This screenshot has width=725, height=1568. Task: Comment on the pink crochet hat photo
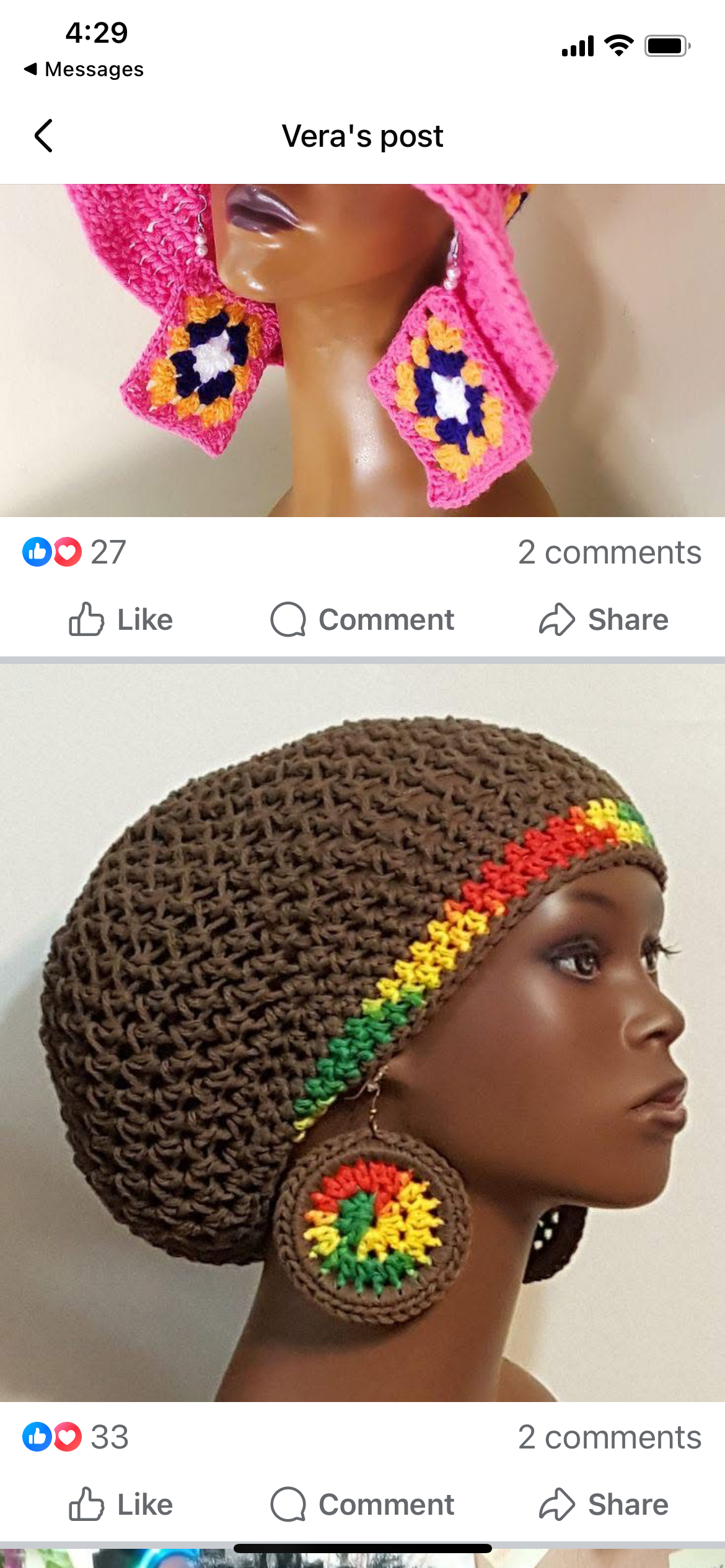pyautogui.click(x=362, y=619)
